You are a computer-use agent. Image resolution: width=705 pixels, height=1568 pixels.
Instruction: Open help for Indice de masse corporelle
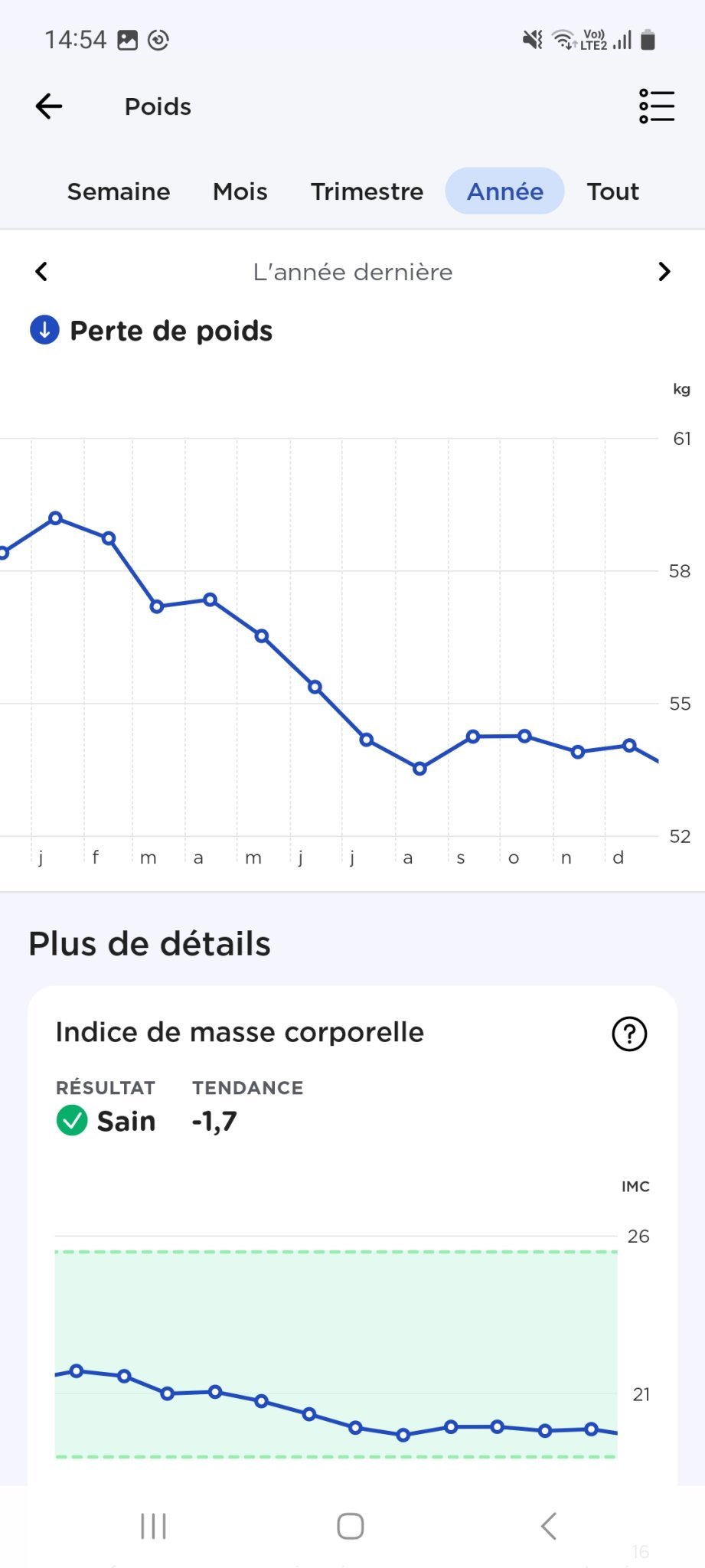(x=629, y=1034)
